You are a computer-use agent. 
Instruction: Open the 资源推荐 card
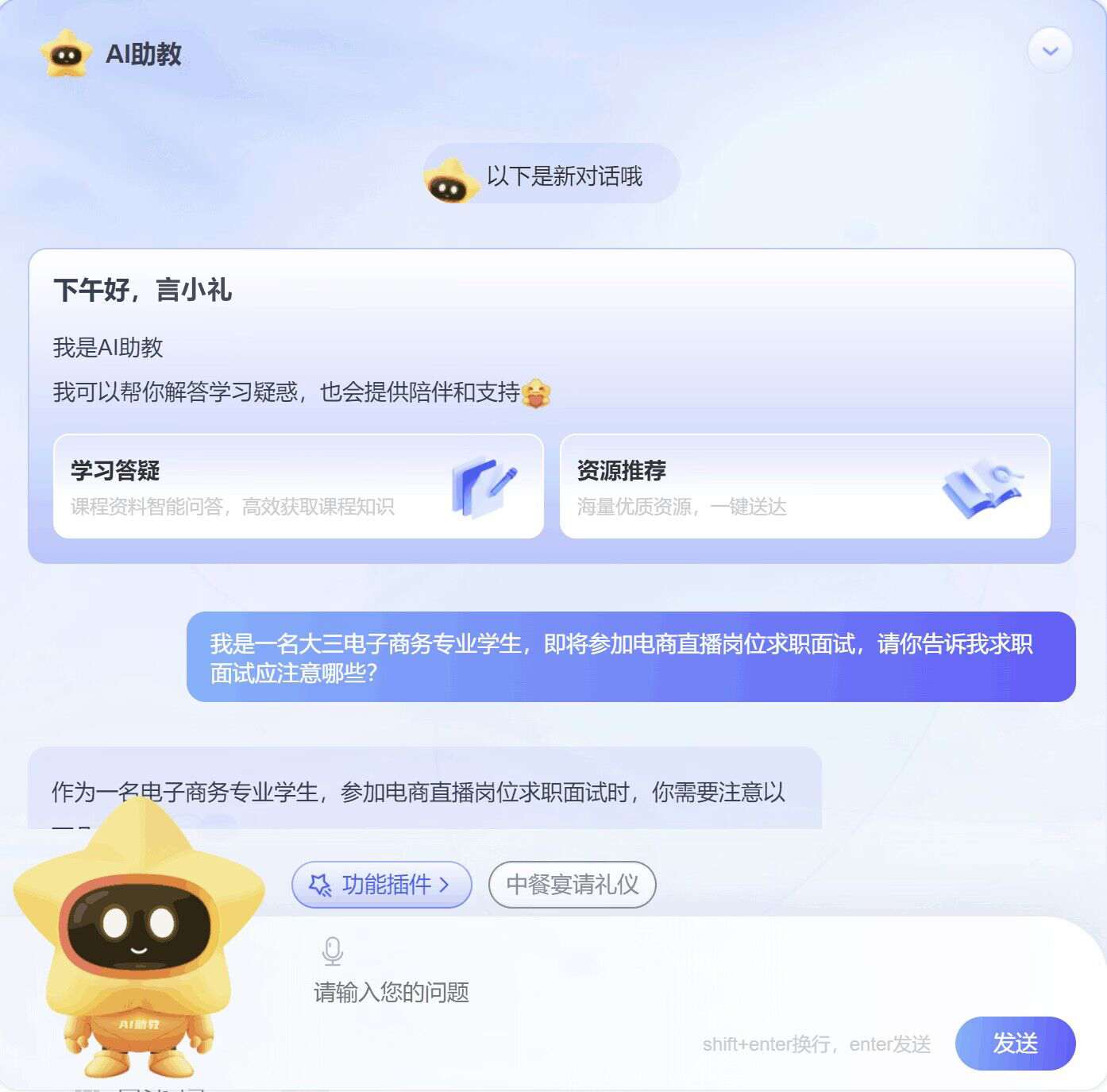pyautogui.click(x=804, y=486)
